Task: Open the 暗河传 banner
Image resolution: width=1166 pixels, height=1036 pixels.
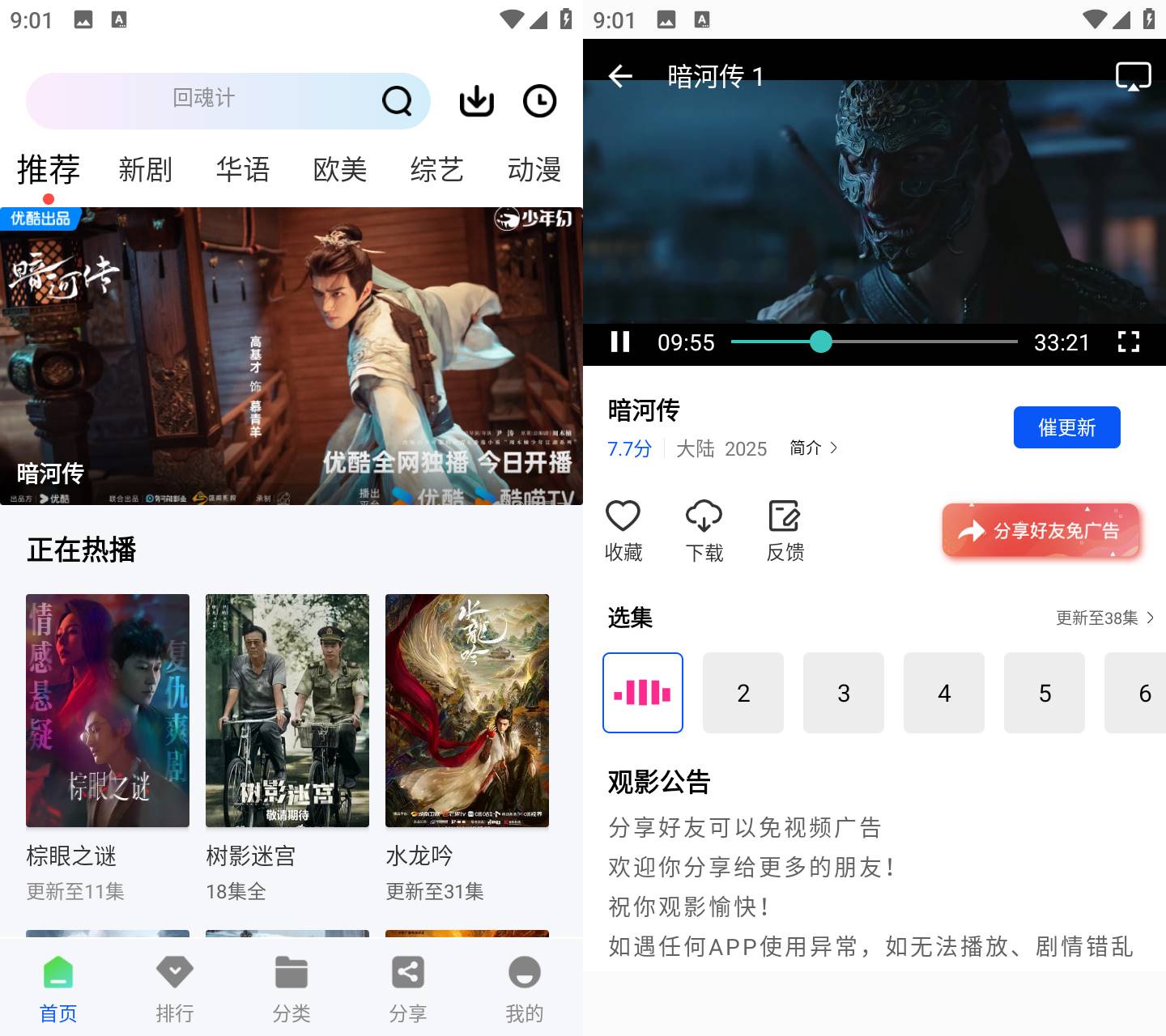Action: click(291, 356)
